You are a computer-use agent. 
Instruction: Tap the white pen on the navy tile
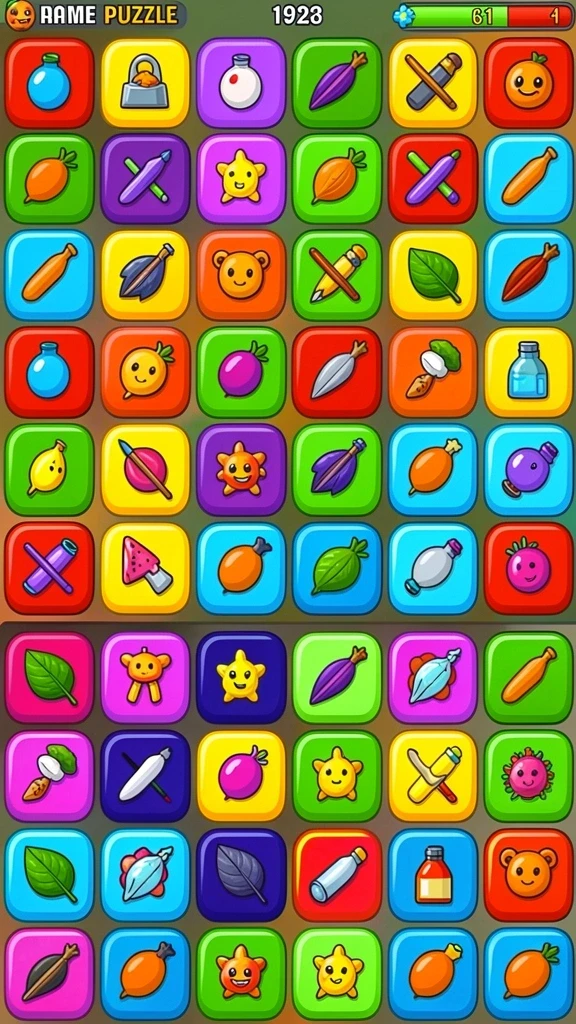[x=145, y=776]
